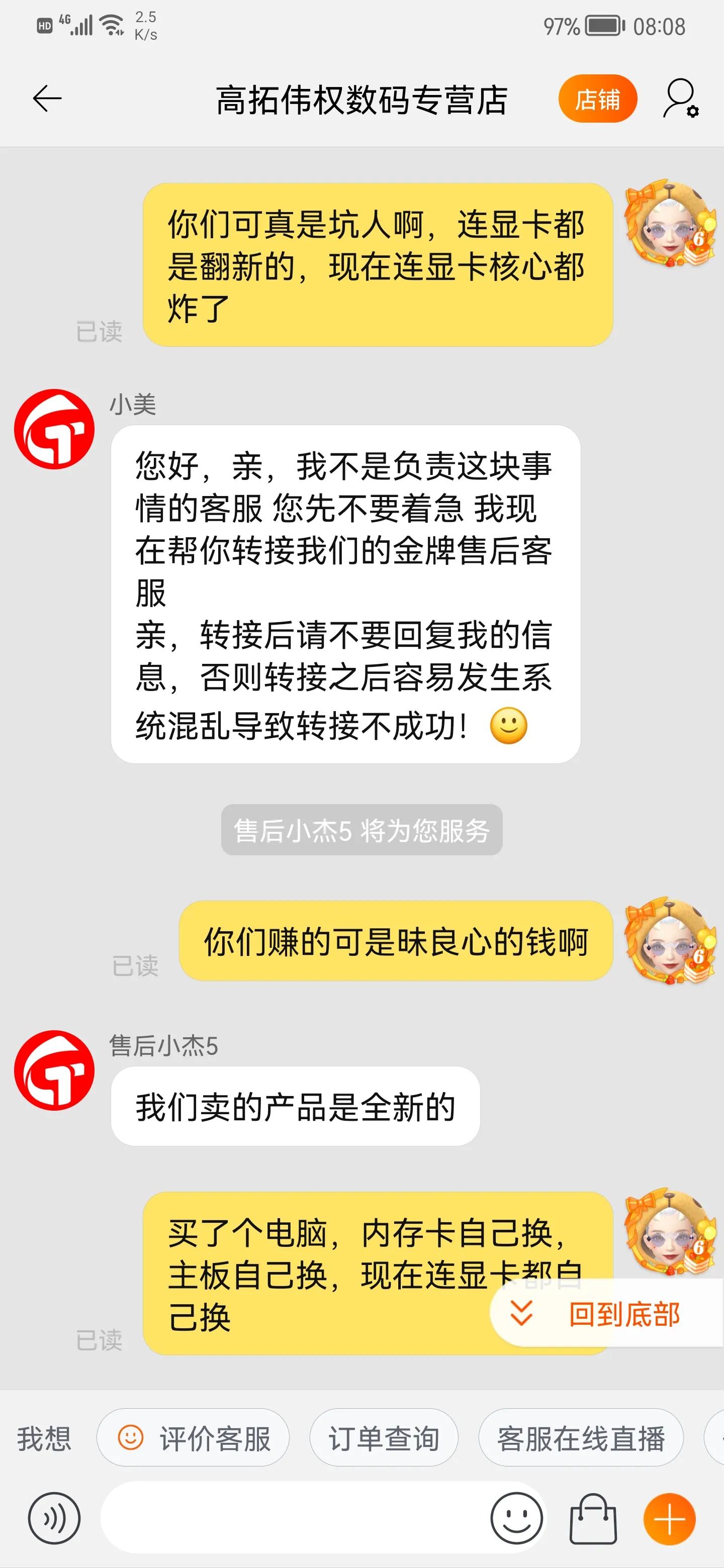Tap the back arrow at top left
The height and width of the screenshot is (1568, 724).
(x=47, y=98)
